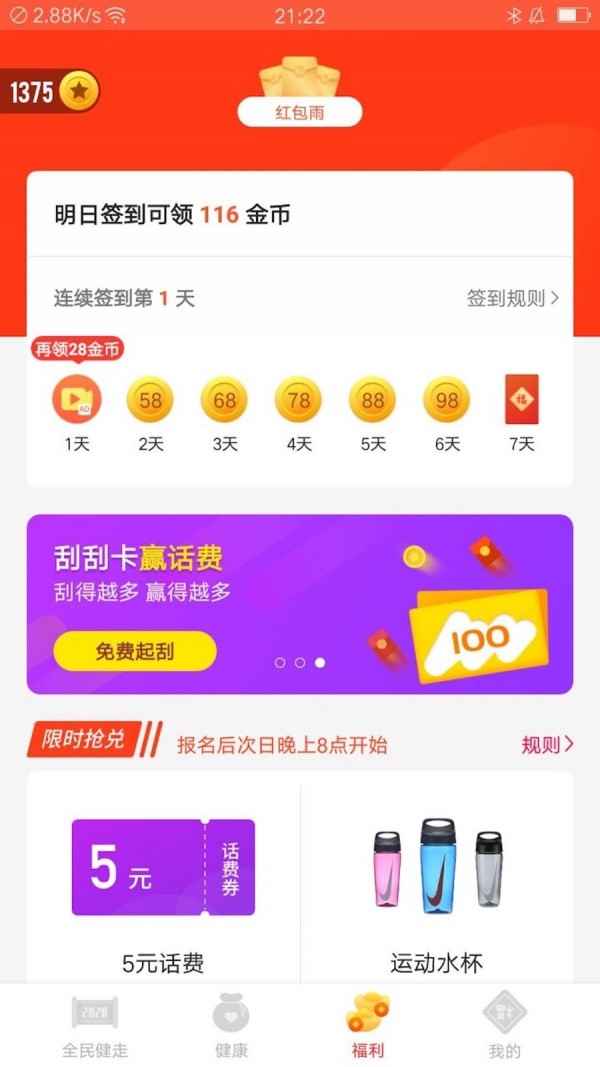Viewport: 600px width, 1067px height.
Task: Switch to the 健康 tab
Action: tap(231, 1027)
